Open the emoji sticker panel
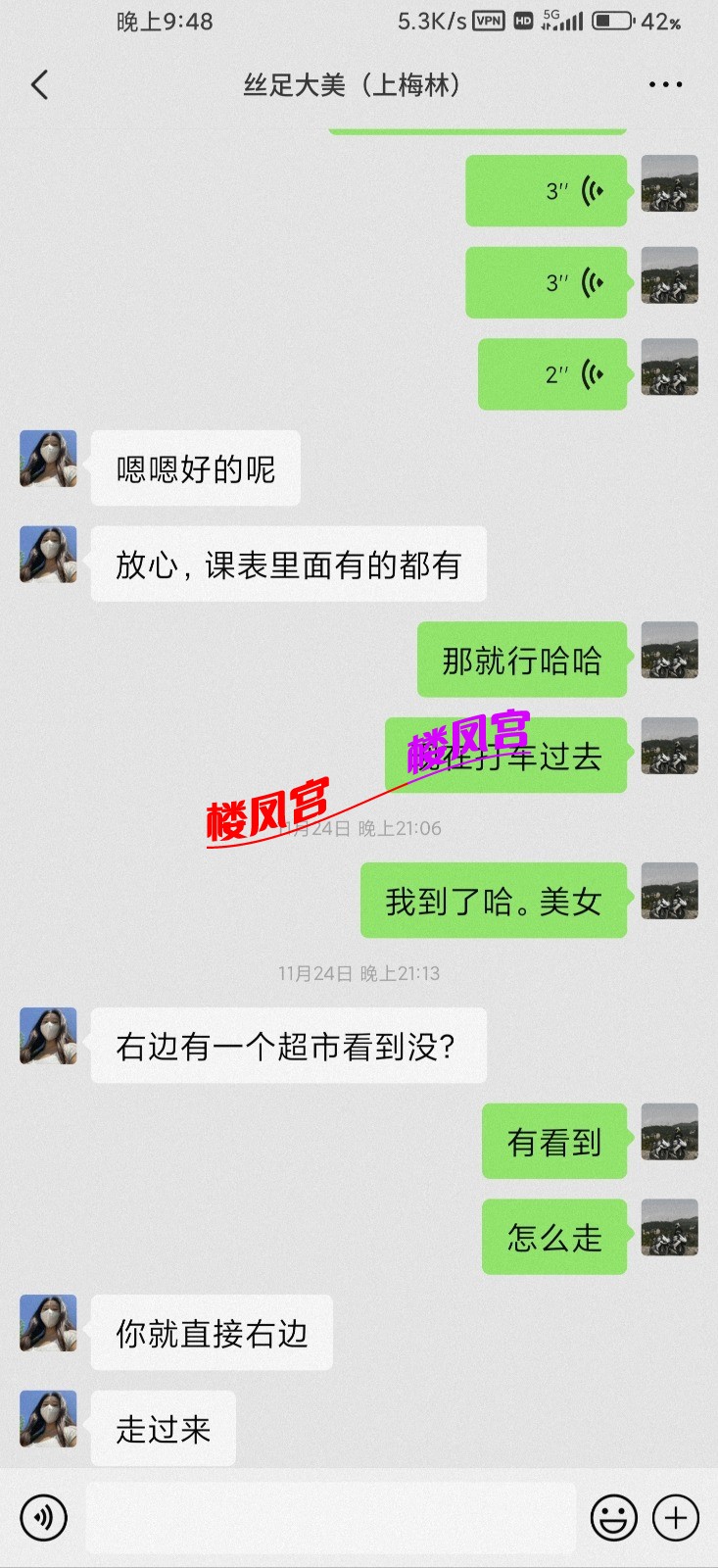The height and width of the screenshot is (1568, 718). click(x=613, y=1518)
